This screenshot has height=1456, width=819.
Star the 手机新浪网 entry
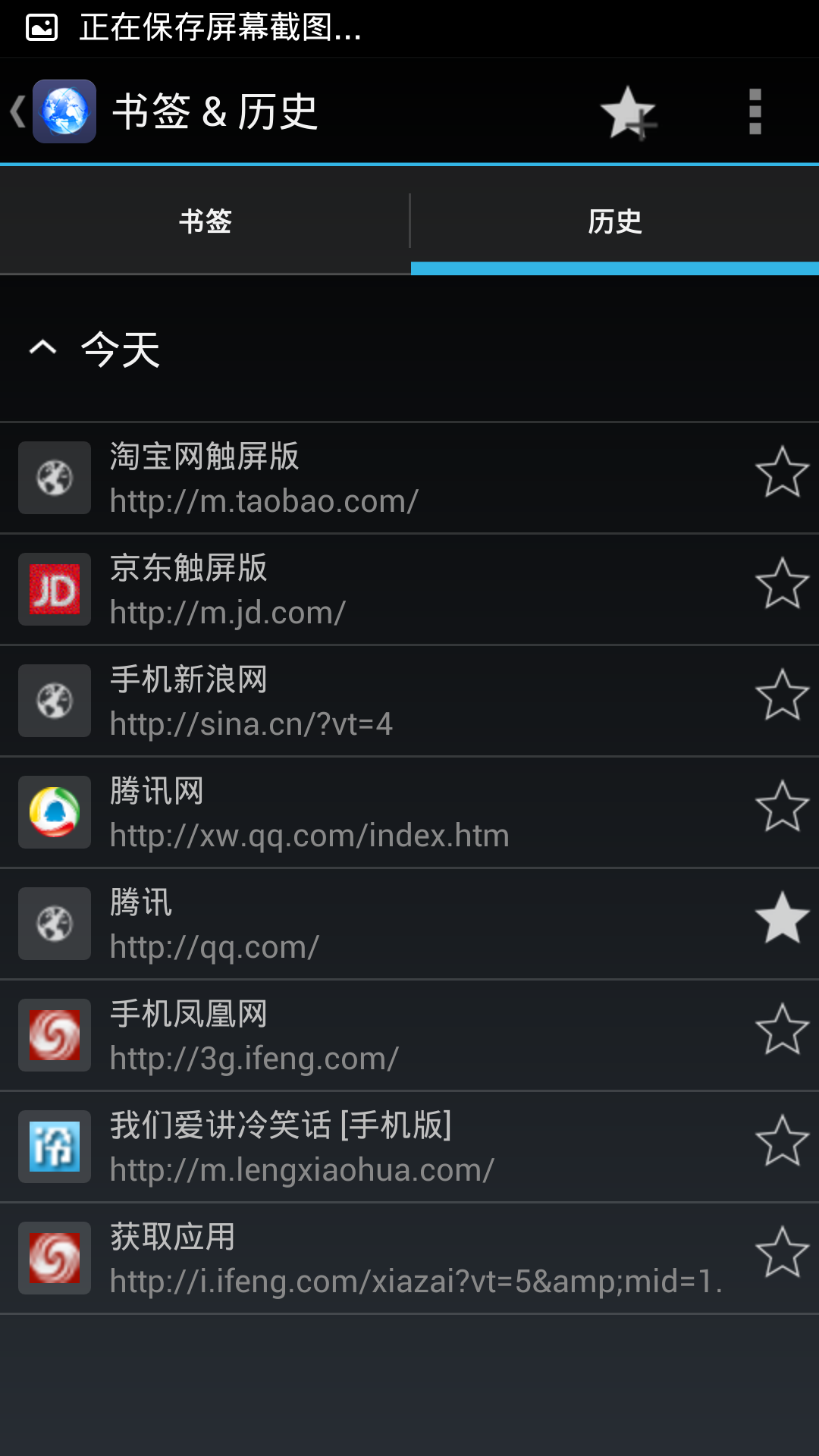click(782, 695)
